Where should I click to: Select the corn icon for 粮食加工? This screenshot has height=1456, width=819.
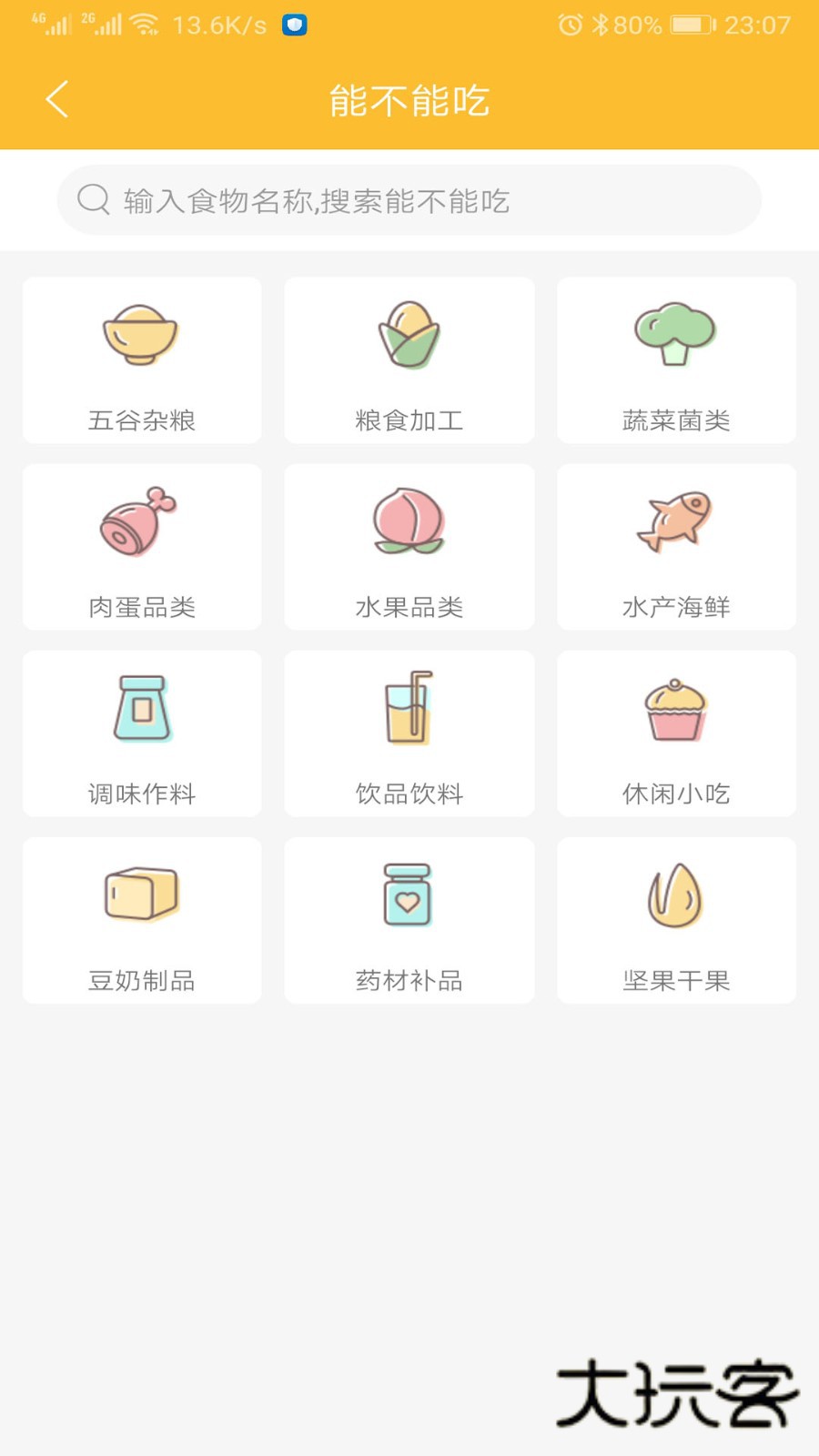point(408,337)
